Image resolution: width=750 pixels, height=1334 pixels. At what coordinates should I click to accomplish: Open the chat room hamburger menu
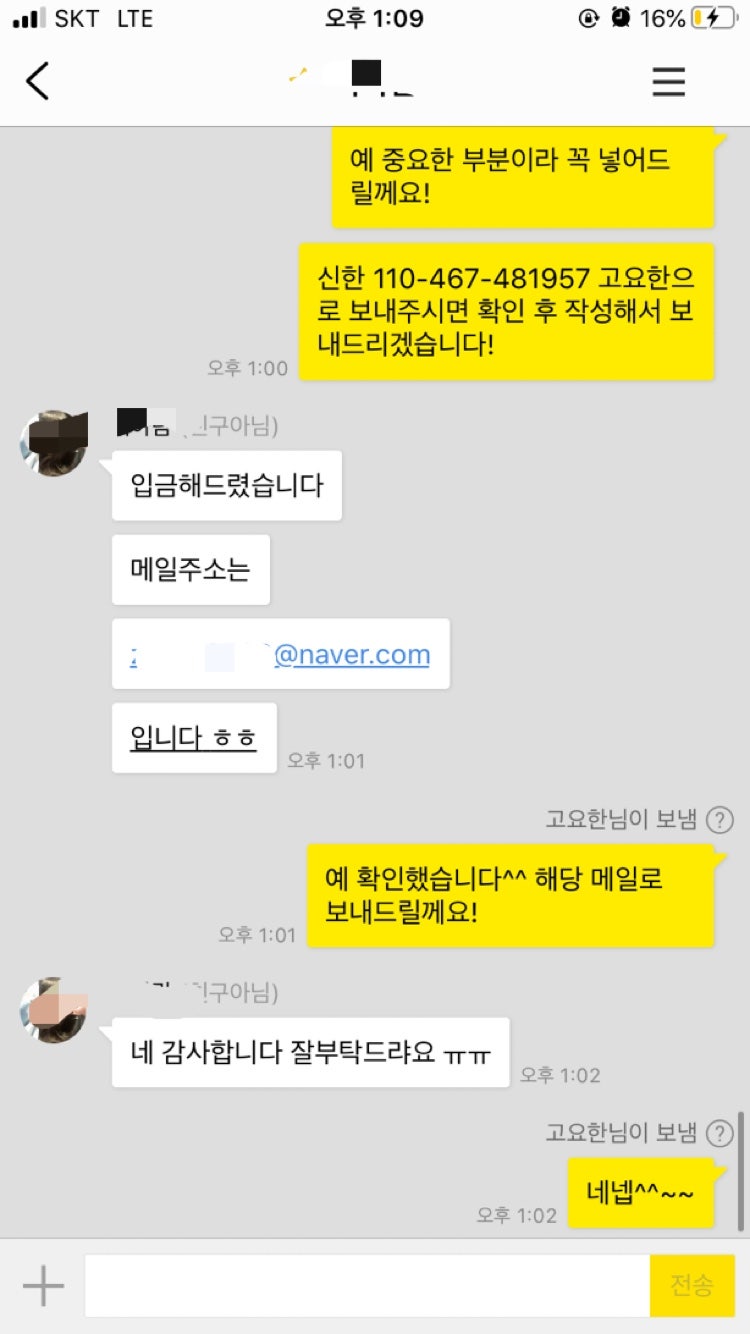click(x=669, y=81)
